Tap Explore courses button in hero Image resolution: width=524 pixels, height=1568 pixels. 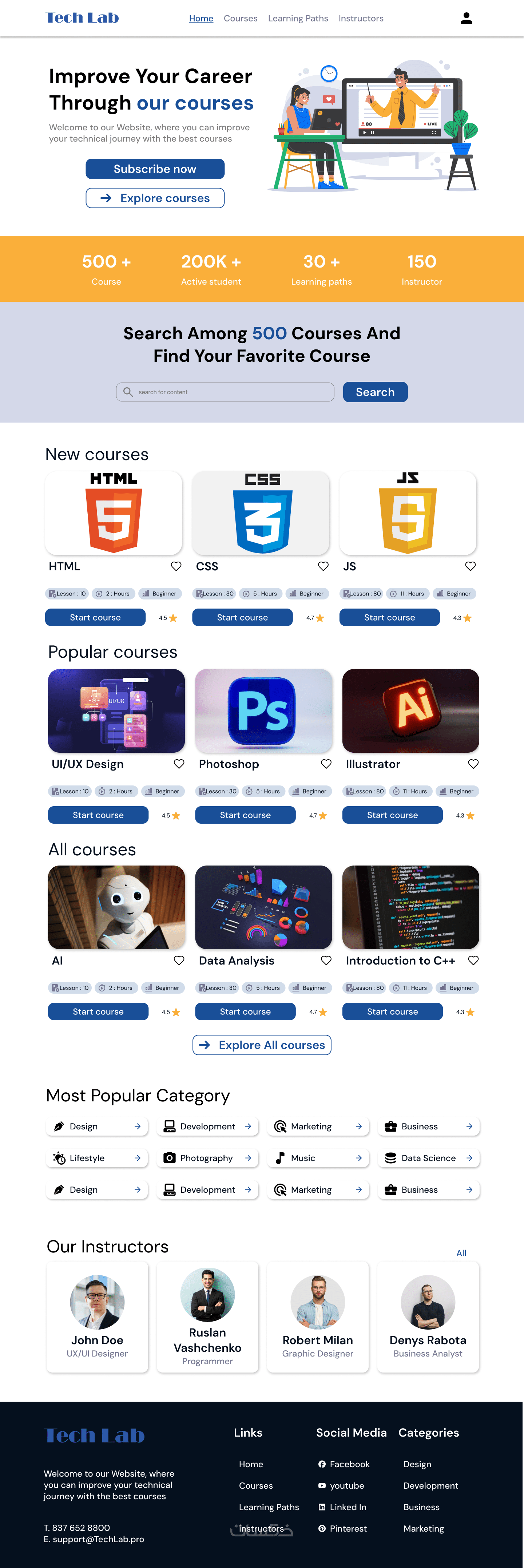[x=155, y=198]
